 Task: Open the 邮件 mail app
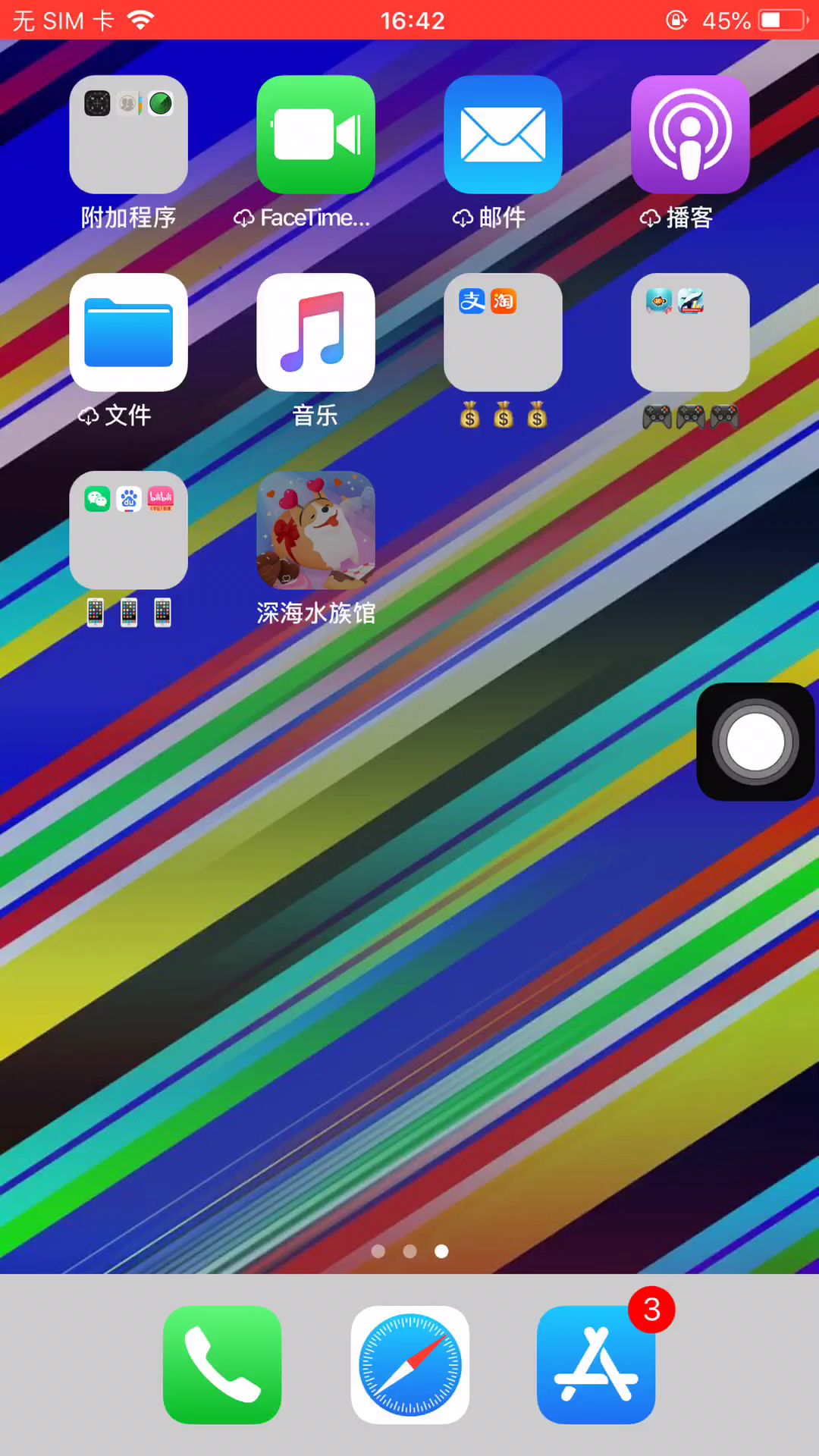[503, 135]
